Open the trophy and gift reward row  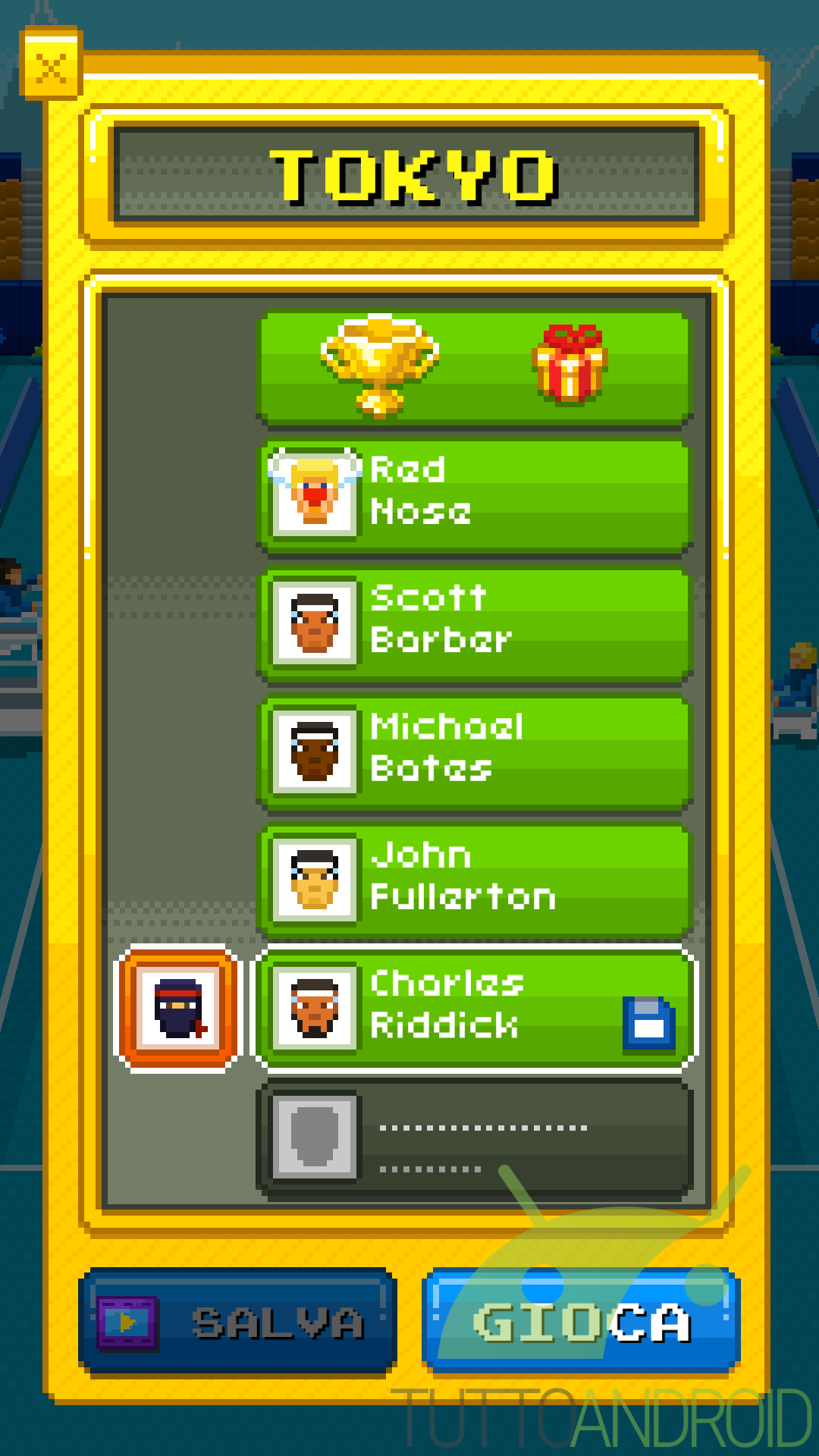(475, 367)
